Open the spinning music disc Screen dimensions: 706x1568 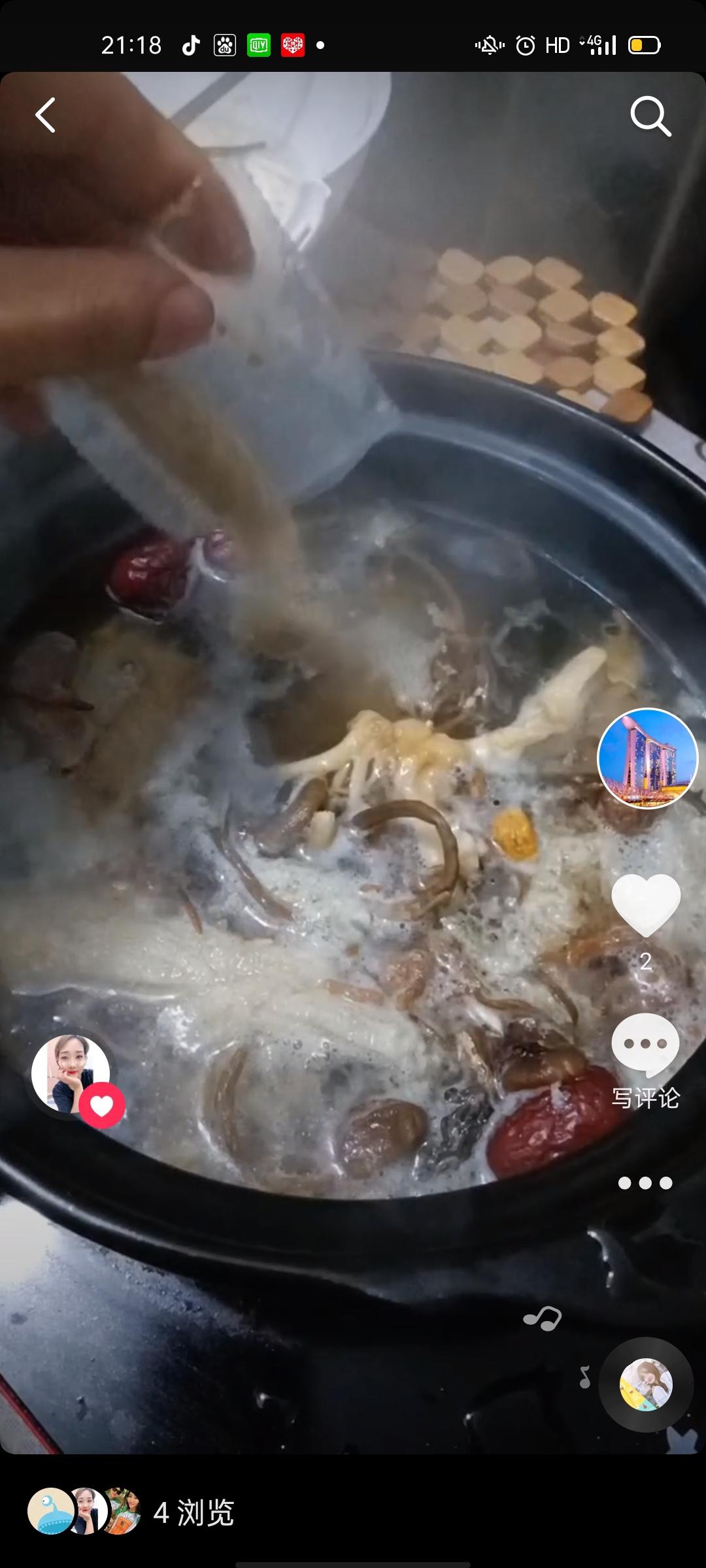pyautogui.click(x=646, y=1384)
